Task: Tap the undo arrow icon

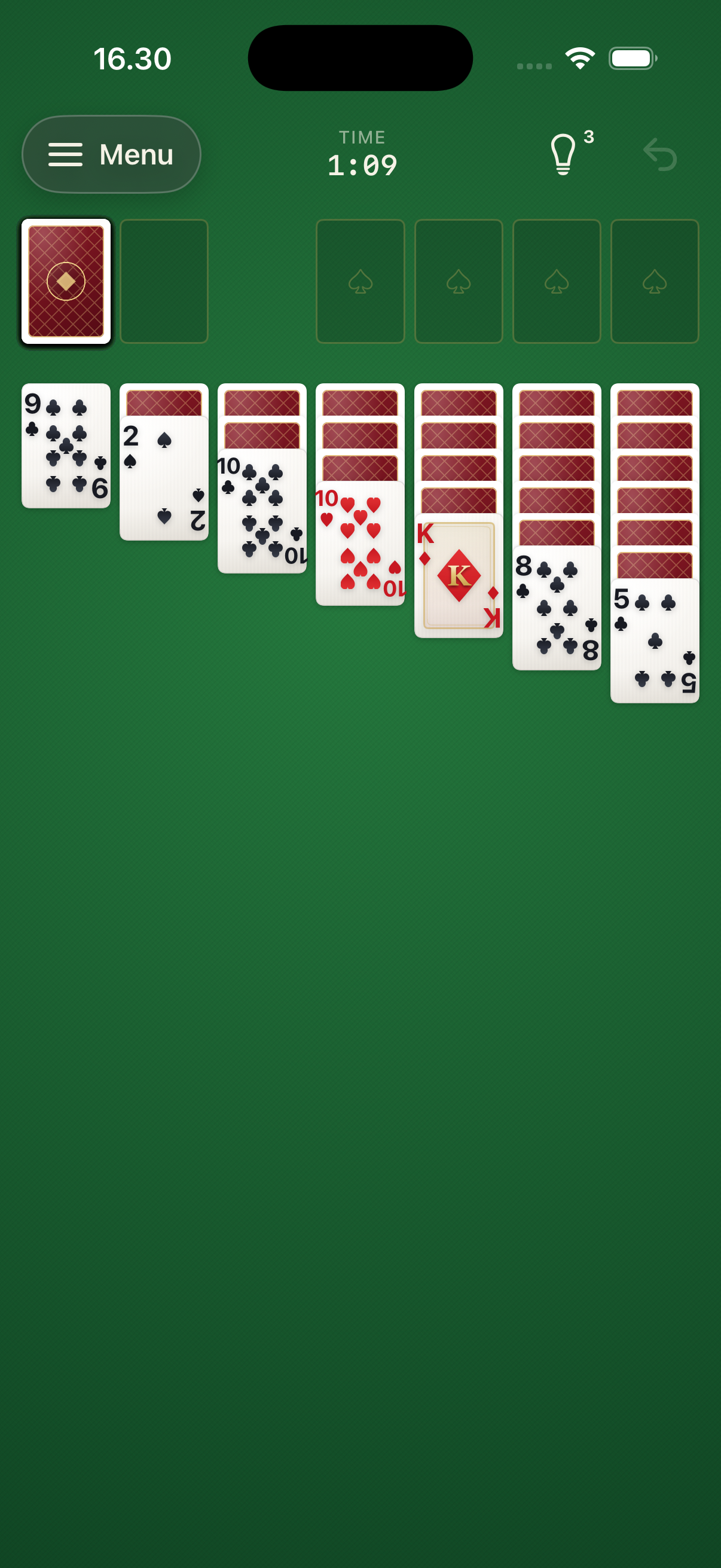Action: click(x=660, y=154)
